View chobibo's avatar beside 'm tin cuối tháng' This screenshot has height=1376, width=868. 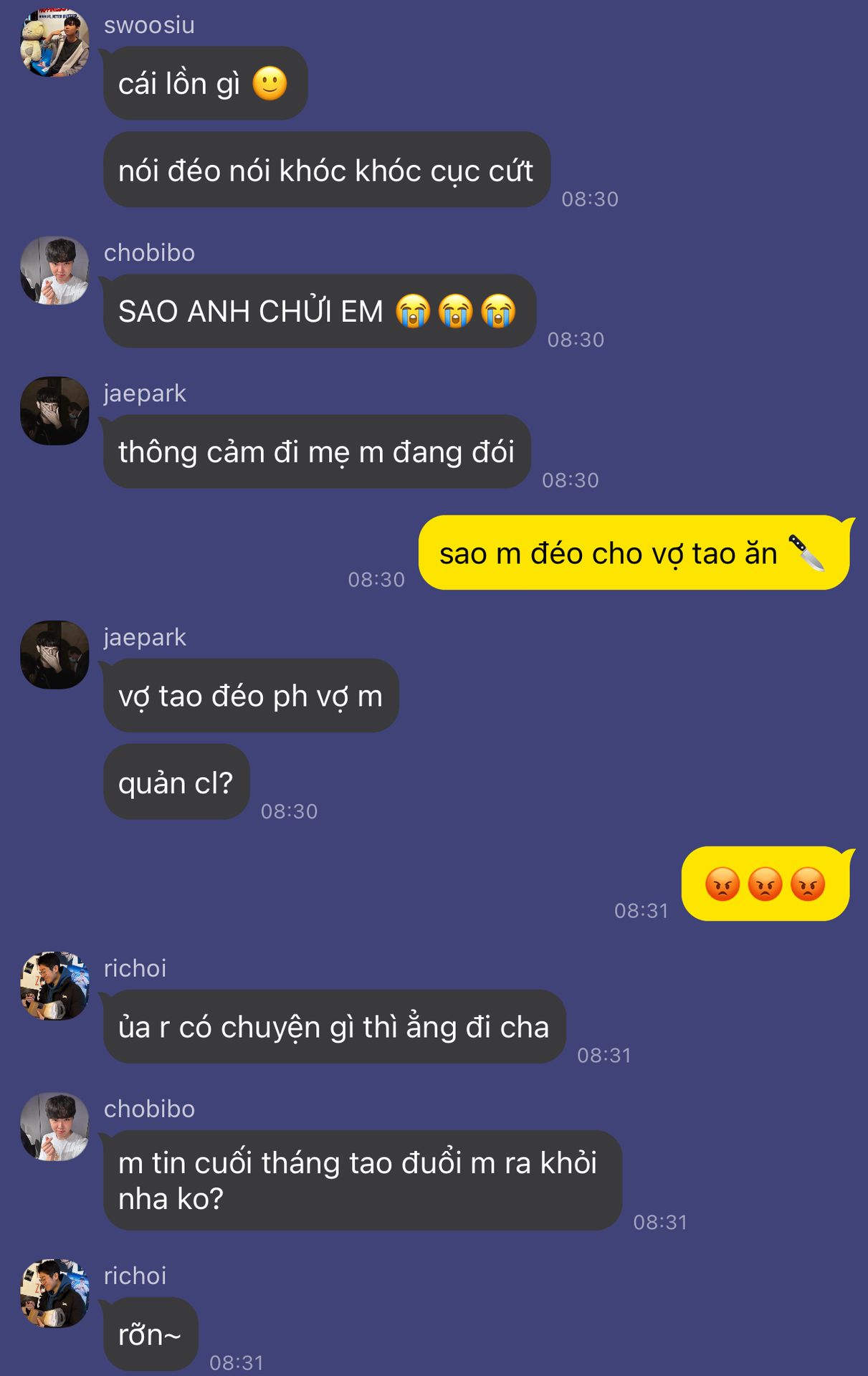coord(54,1126)
